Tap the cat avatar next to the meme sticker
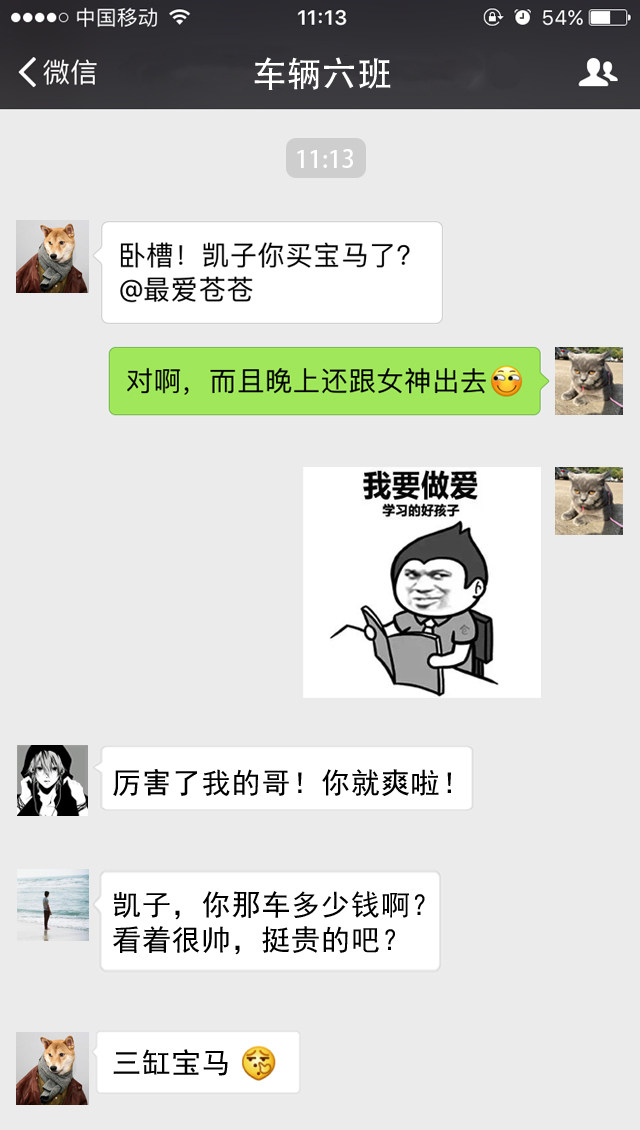 coord(589,501)
